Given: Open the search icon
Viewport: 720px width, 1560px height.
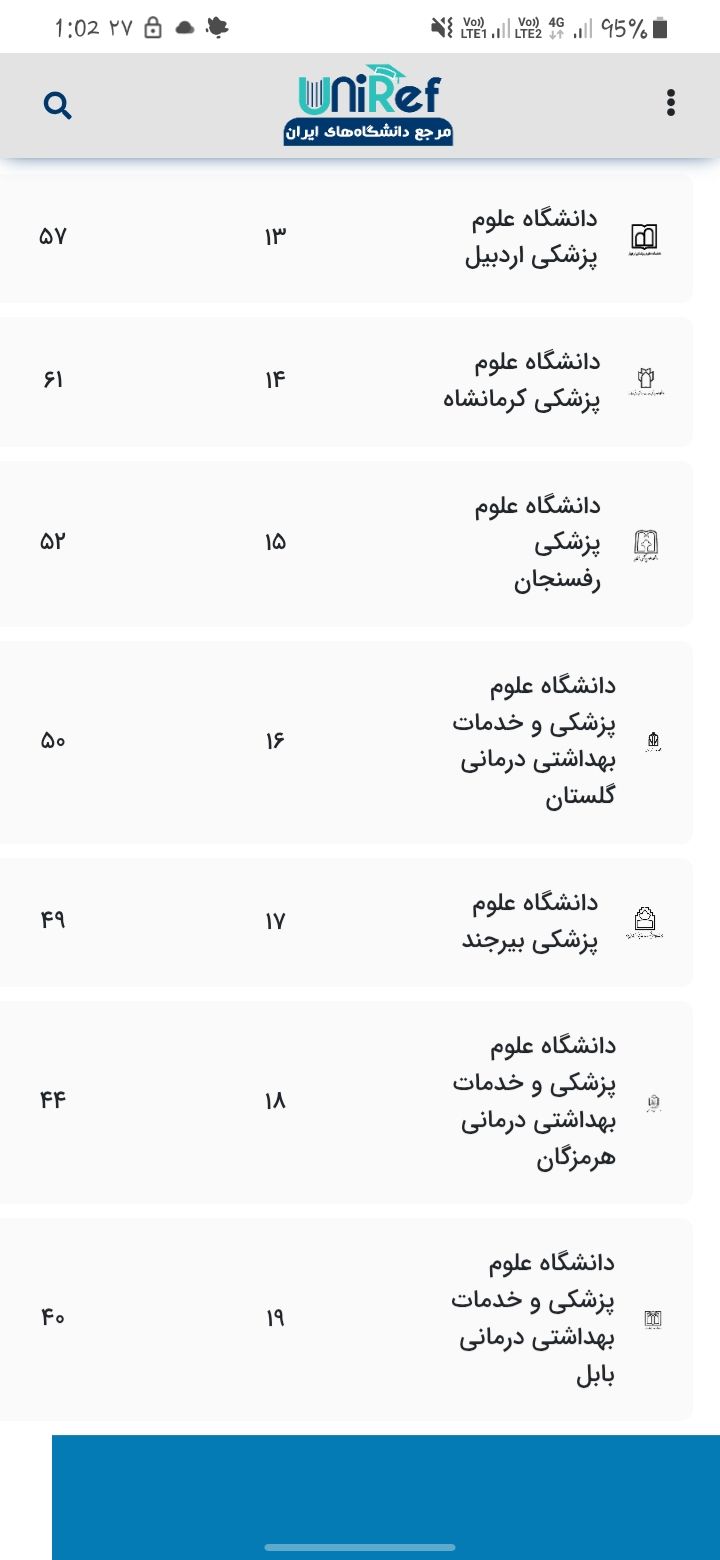Looking at the screenshot, I should [x=58, y=105].
